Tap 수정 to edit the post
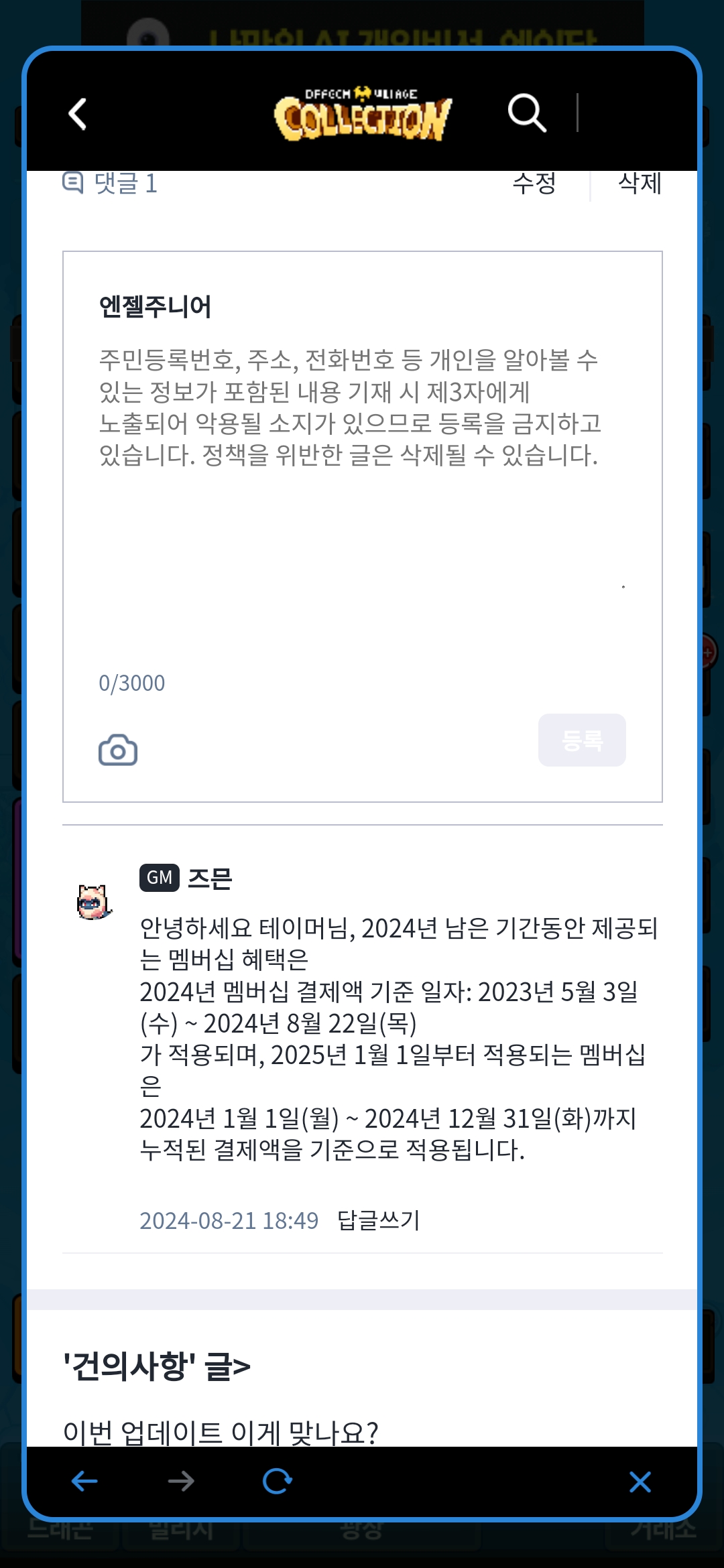The width and height of the screenshot is (724, 1568). [x=534, y=183]
